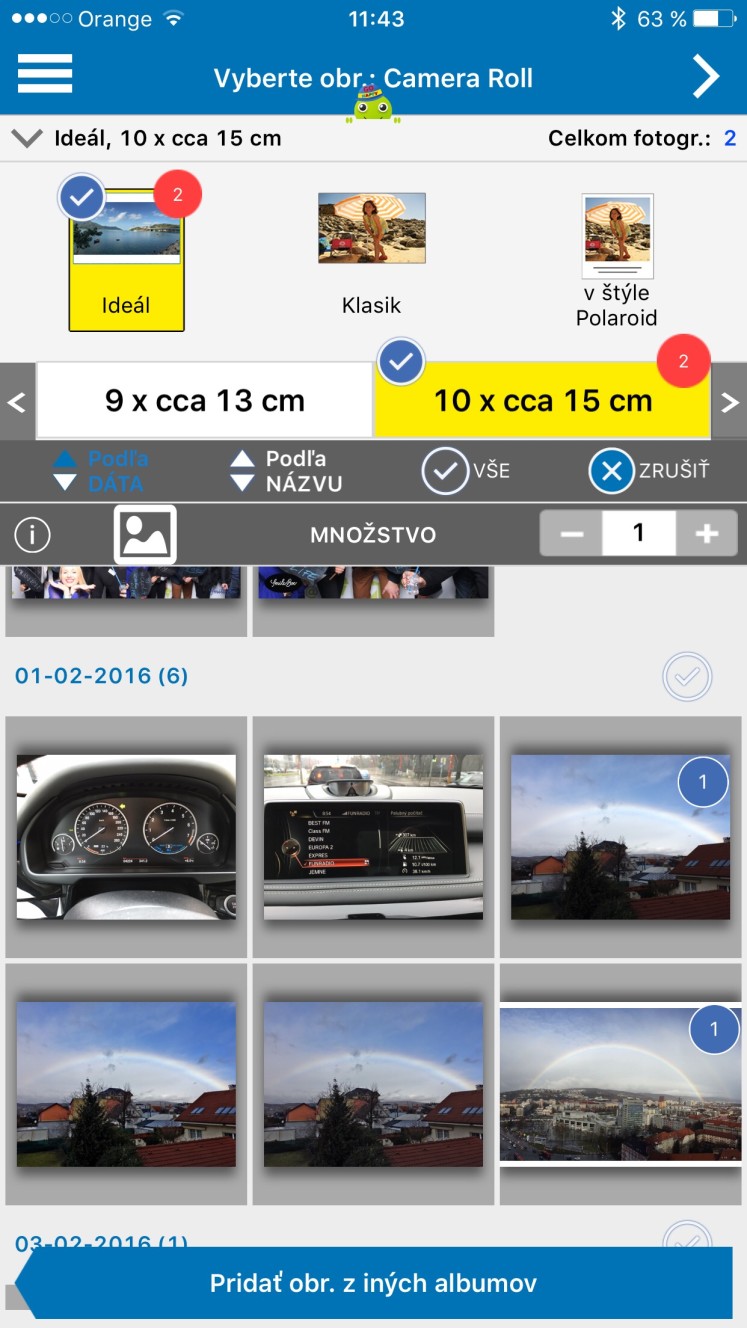Open the info icon
Screen dimensions: 747x1328
coord(32,535)
